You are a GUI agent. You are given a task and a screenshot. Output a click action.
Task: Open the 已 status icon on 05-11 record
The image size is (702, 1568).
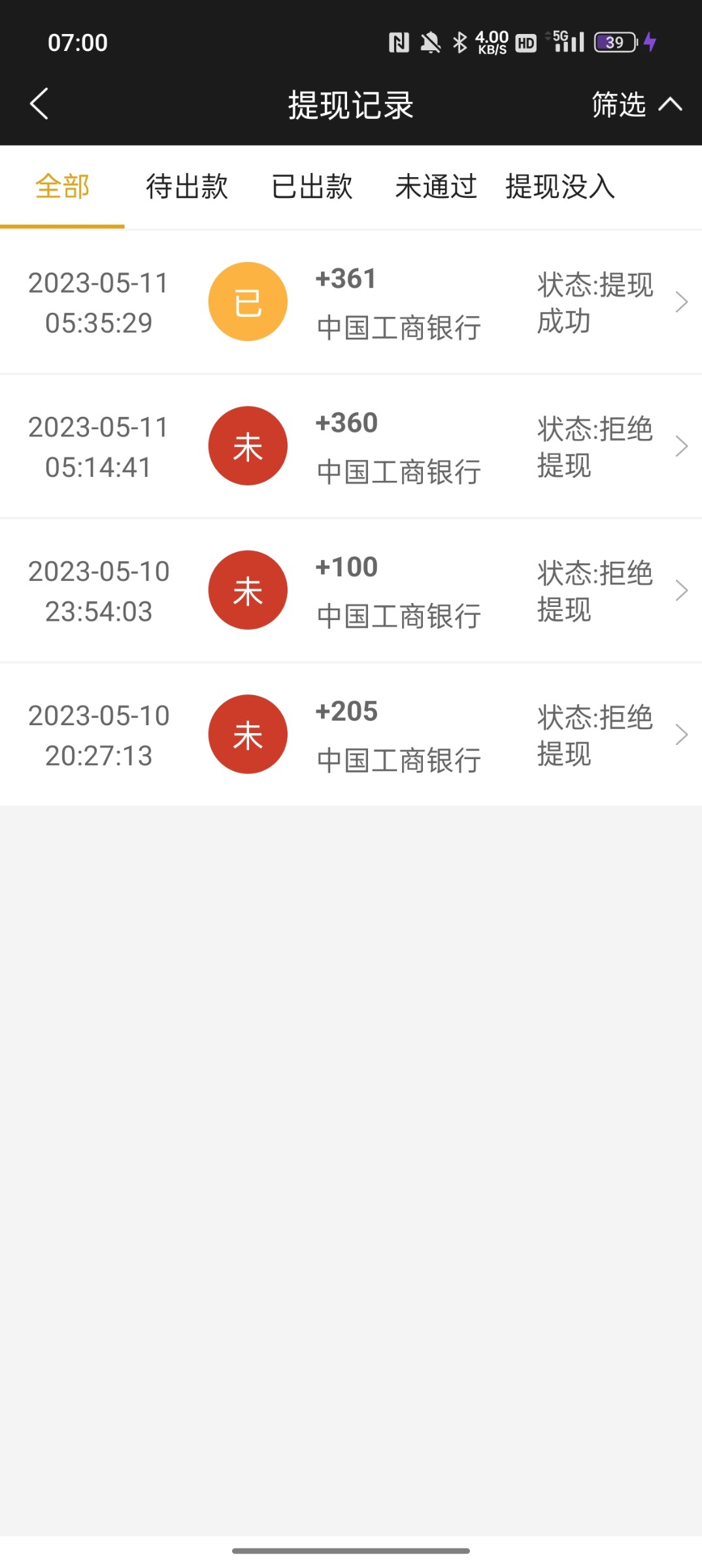pos(248,301)
